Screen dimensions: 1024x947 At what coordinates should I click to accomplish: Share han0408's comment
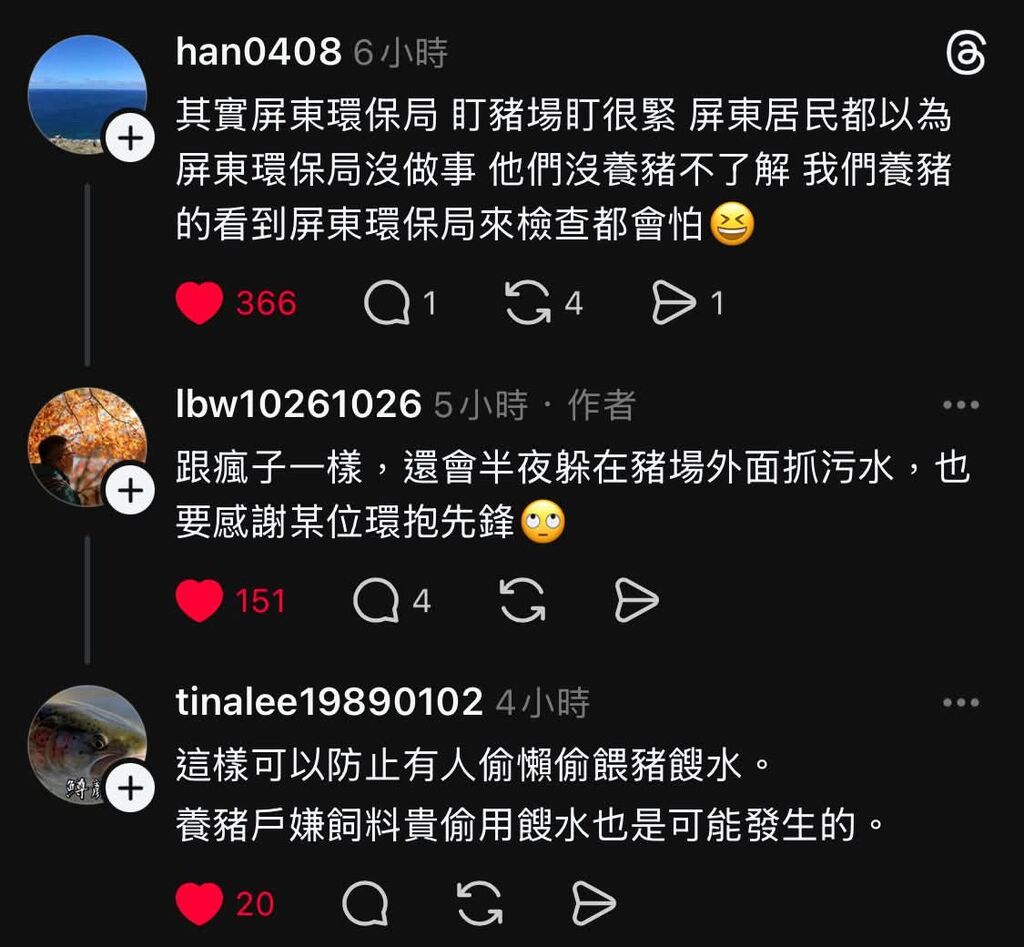[674, 303]
